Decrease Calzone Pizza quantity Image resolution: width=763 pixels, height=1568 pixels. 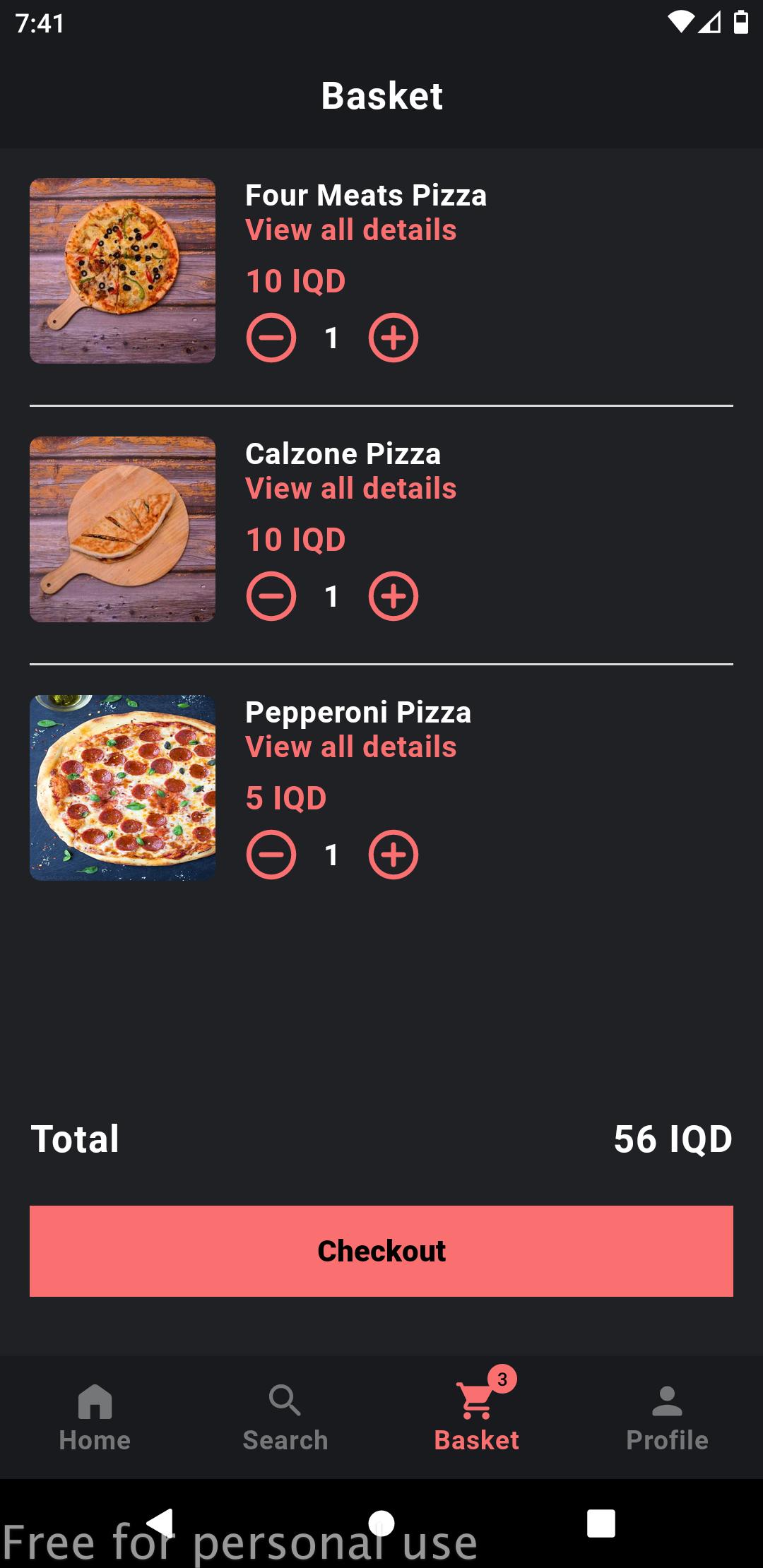click(271, 596)
